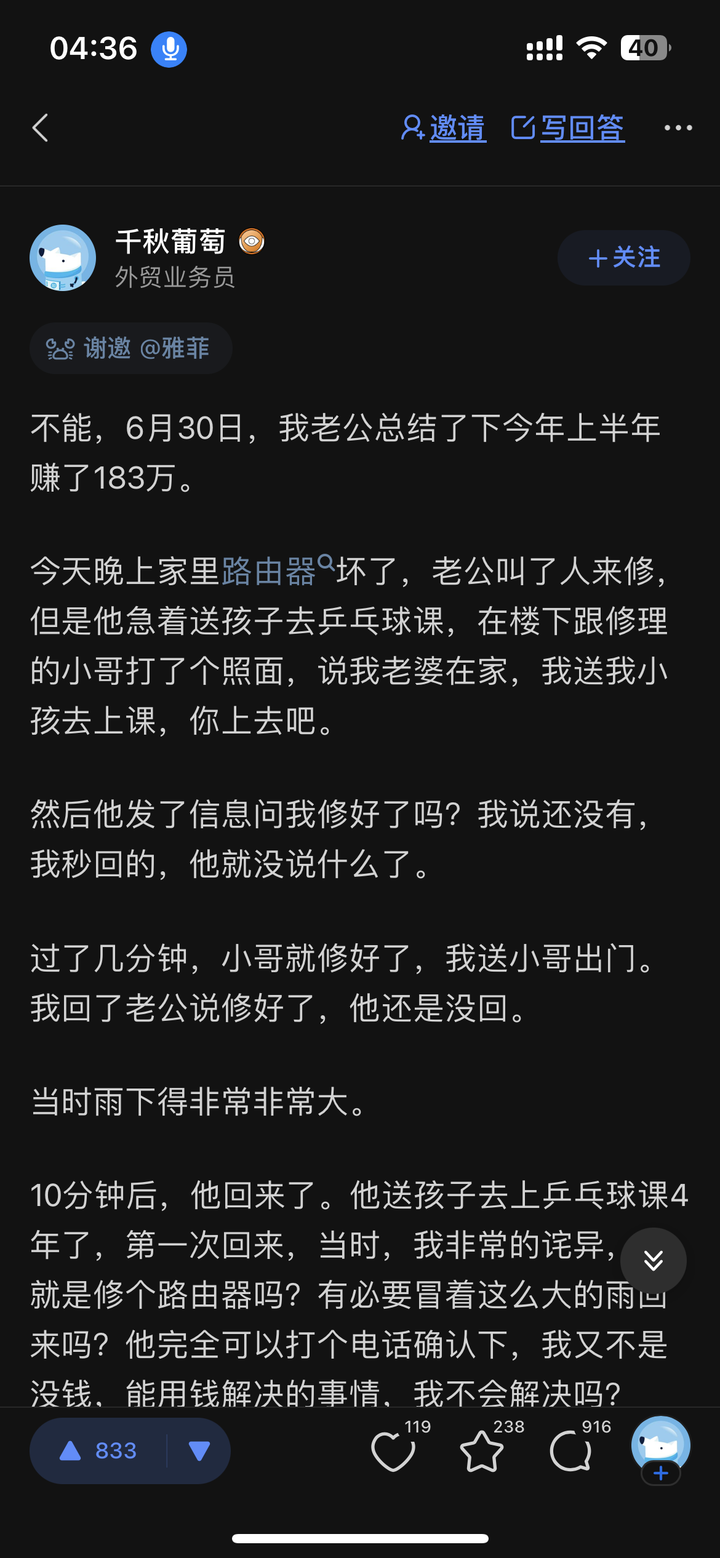
Task: Follow the author with 关注 button
Action: (624, 258)
